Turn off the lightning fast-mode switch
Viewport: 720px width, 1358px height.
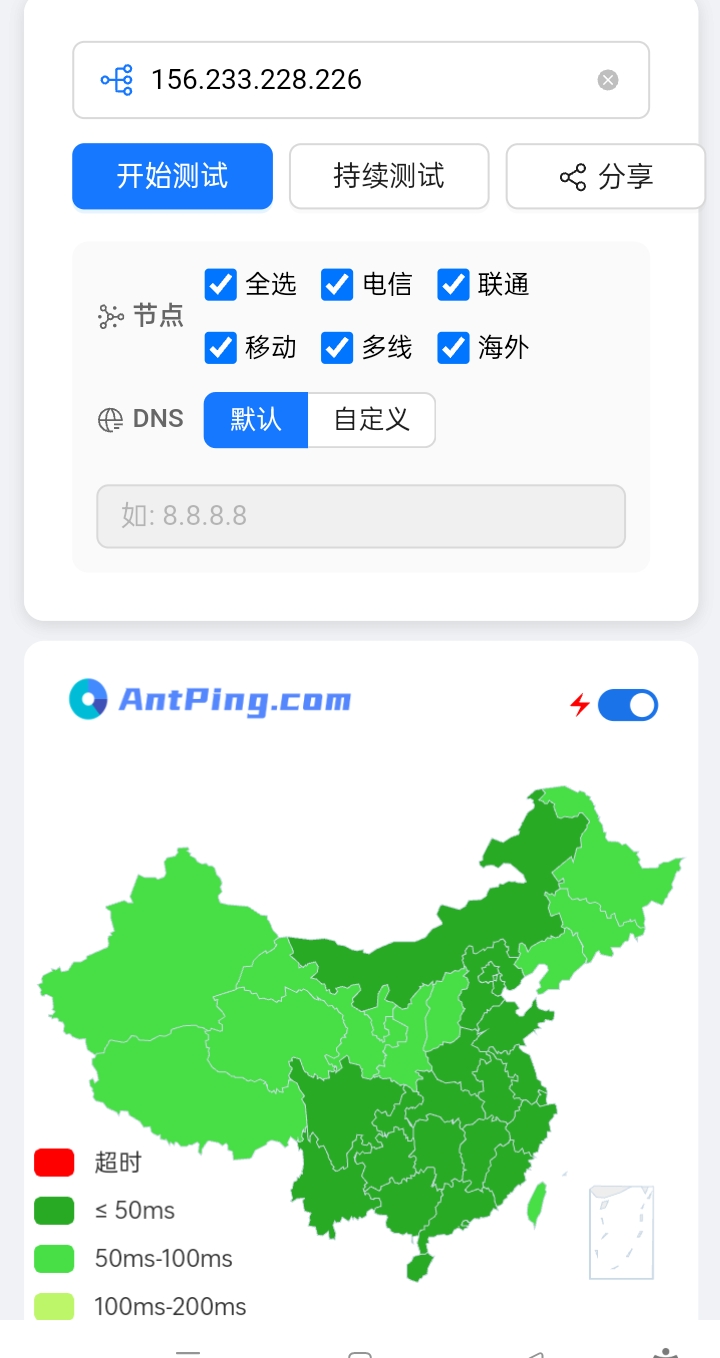coord(628,705)
